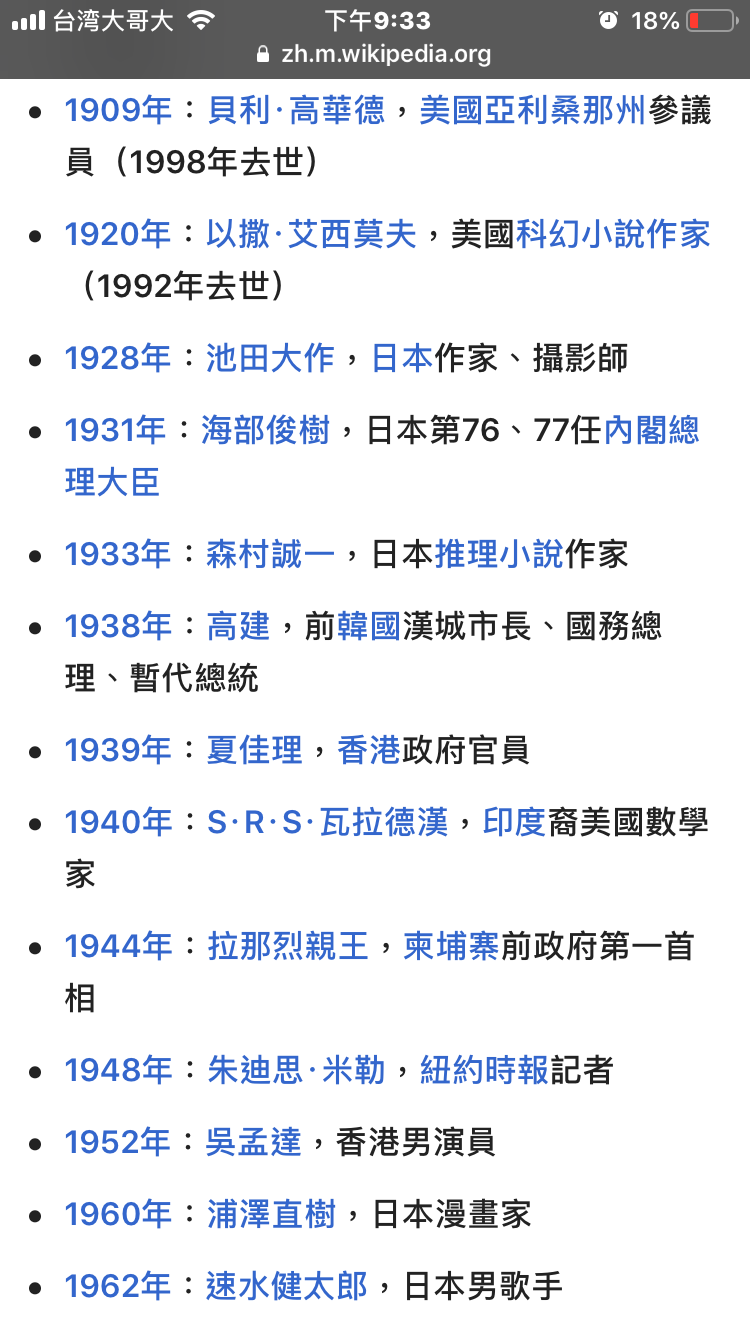The width and height of the screenshot is (750, 1334).
Task: Open the S·R·S·瓦拉德漢 article
Action: click(x=327, y=822)
